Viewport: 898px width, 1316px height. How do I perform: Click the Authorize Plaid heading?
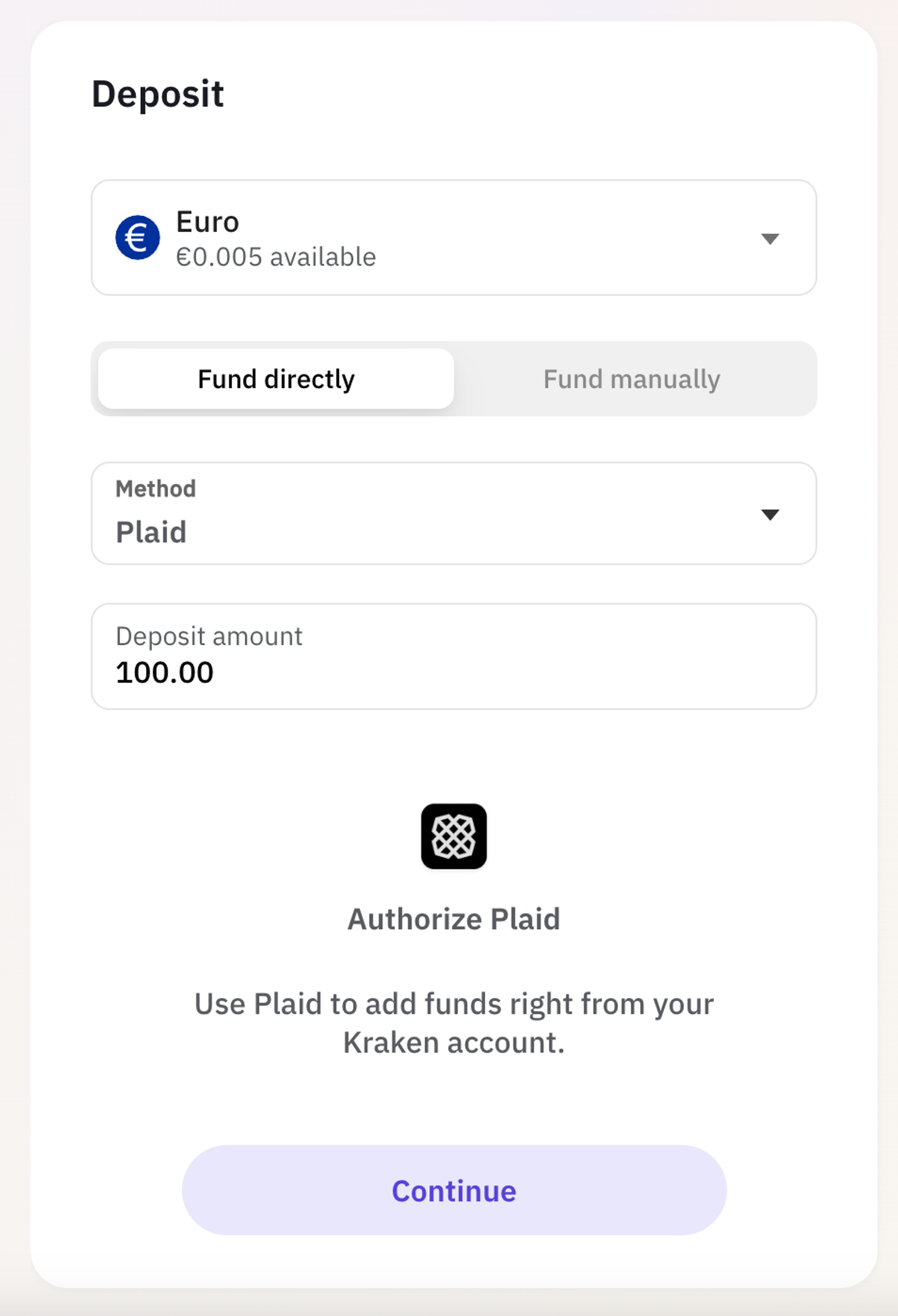click(x=454, y=918)
